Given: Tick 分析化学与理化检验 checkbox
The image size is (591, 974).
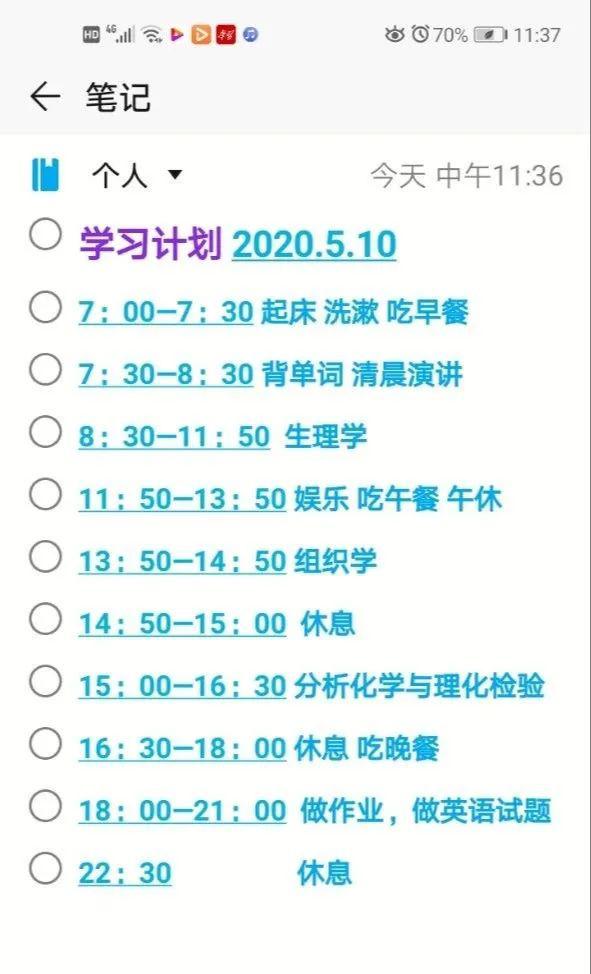Looking at the screenshot, I should (x=45, y=681).
